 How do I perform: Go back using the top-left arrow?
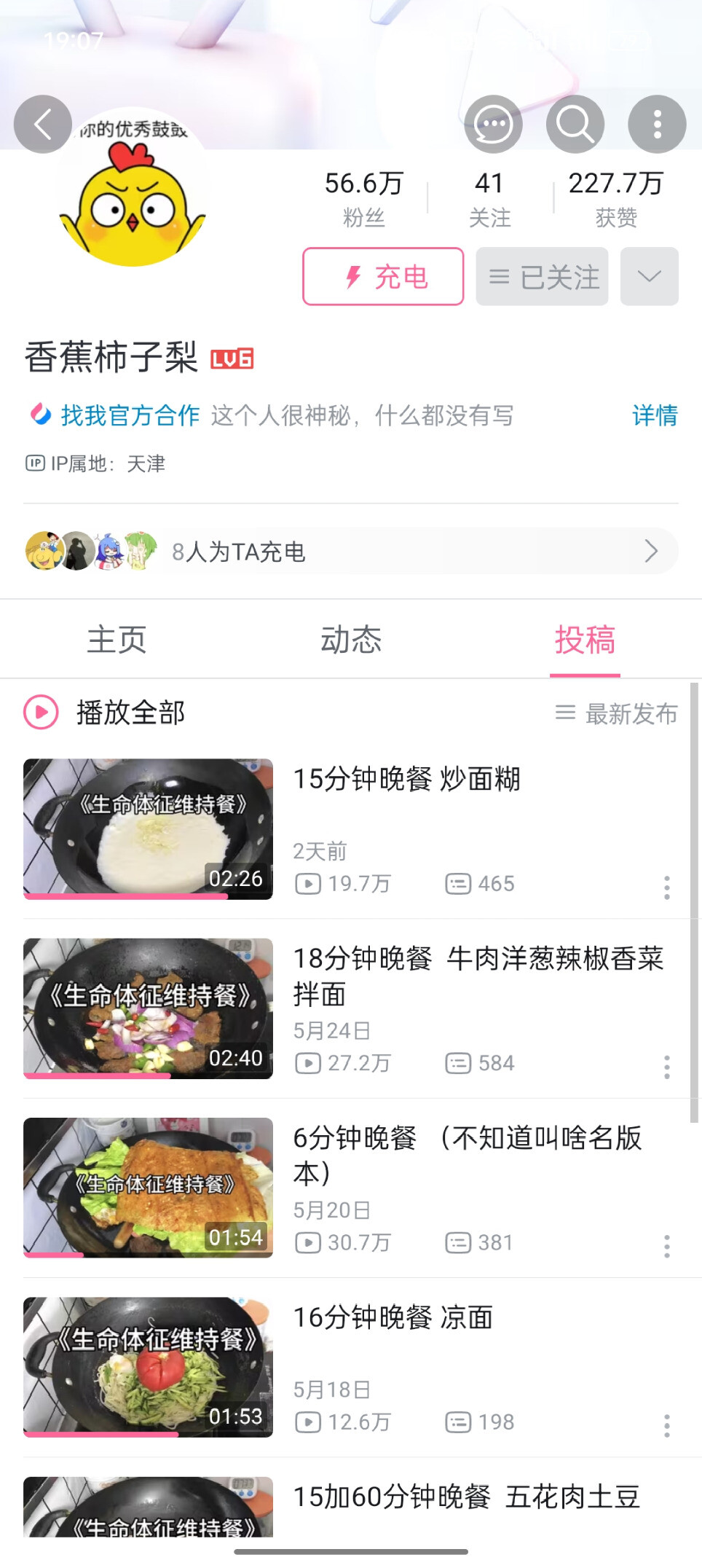(x=43, y=124)
